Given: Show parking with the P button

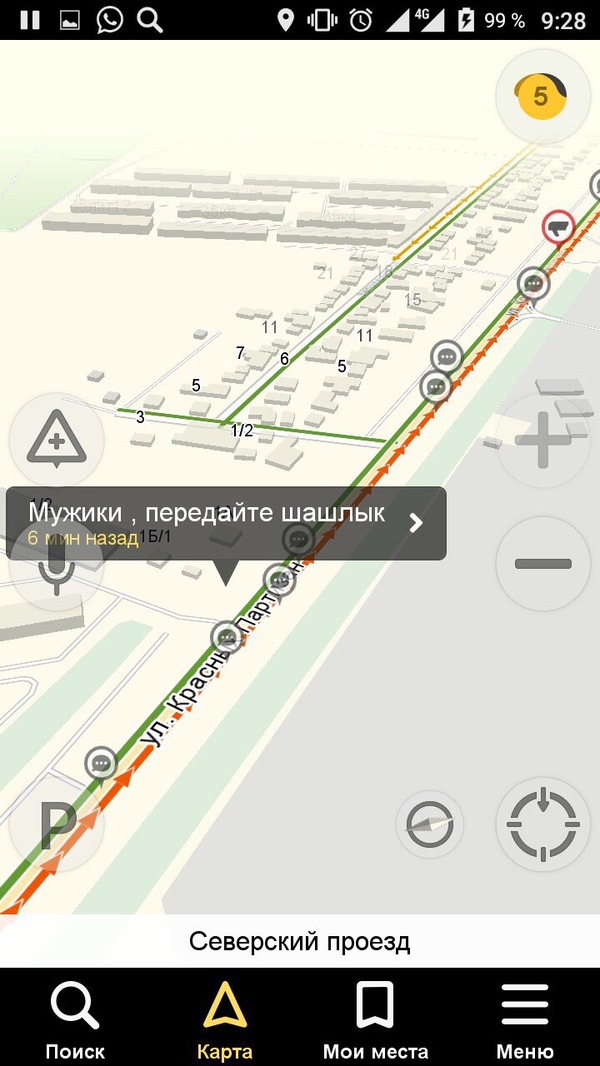Looking at the screenshot, I should coord(57,825).
